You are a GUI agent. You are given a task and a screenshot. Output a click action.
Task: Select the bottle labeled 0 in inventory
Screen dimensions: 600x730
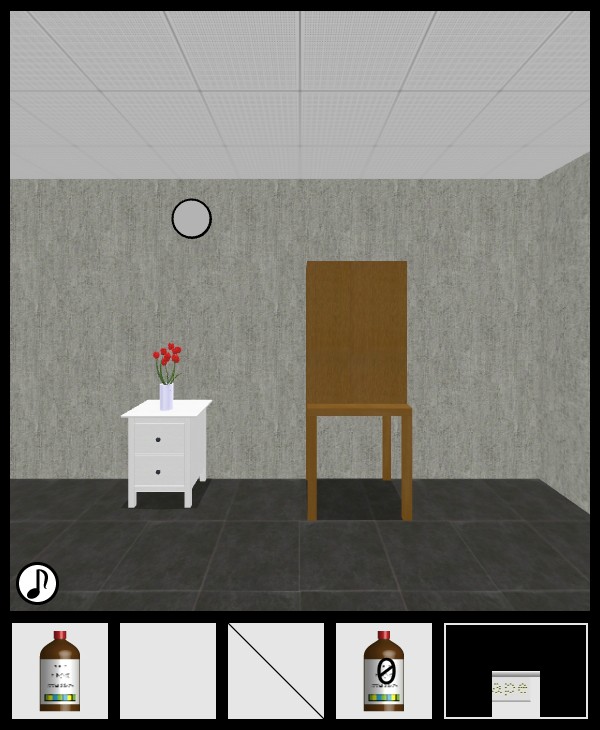(384, 671)
